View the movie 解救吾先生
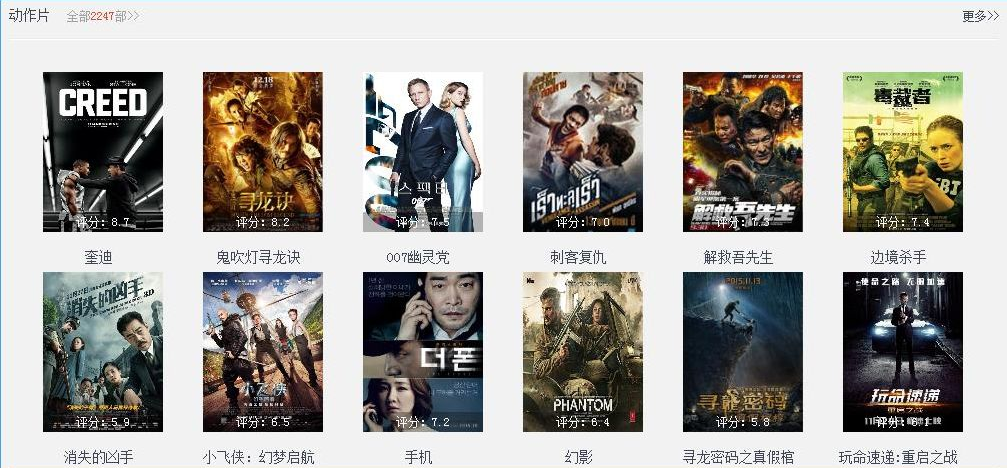 (x=742, y=151)
